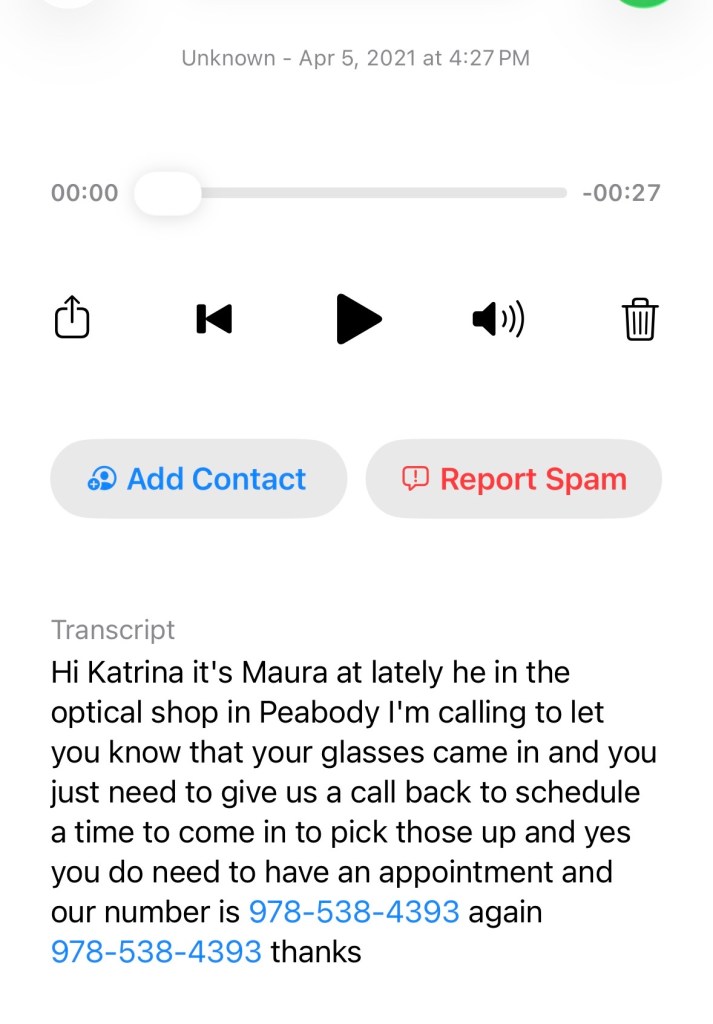Viewport: 713px width, 1024px height.
Task: Skip back to the voicemail start
Action: pyautogui.click(x=214, y=319)
